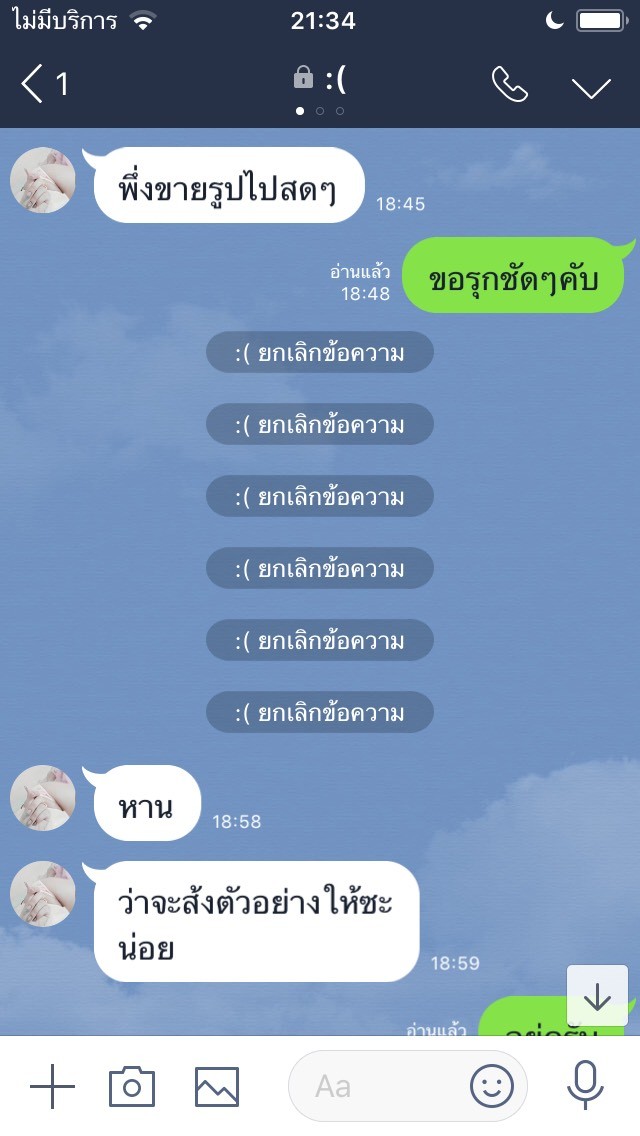This screenshot has width=640, height=1136.
Task: Expand the chat options dropdown arrow
Action: [x=591, y=87]
